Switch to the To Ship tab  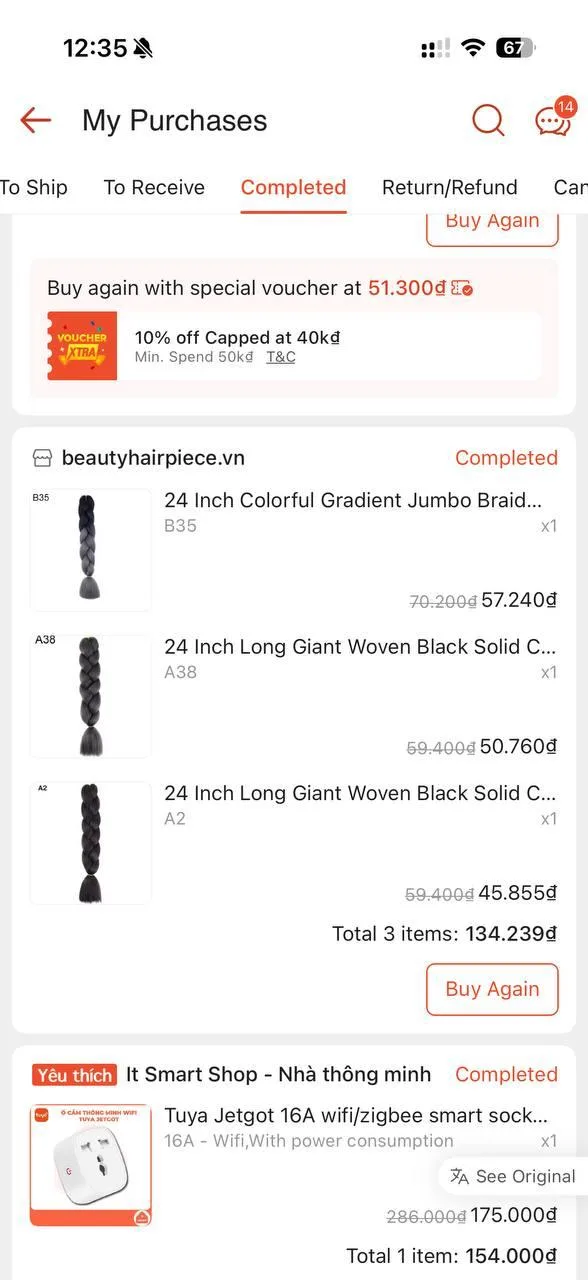pyautogui.click(x=33, y=187)
